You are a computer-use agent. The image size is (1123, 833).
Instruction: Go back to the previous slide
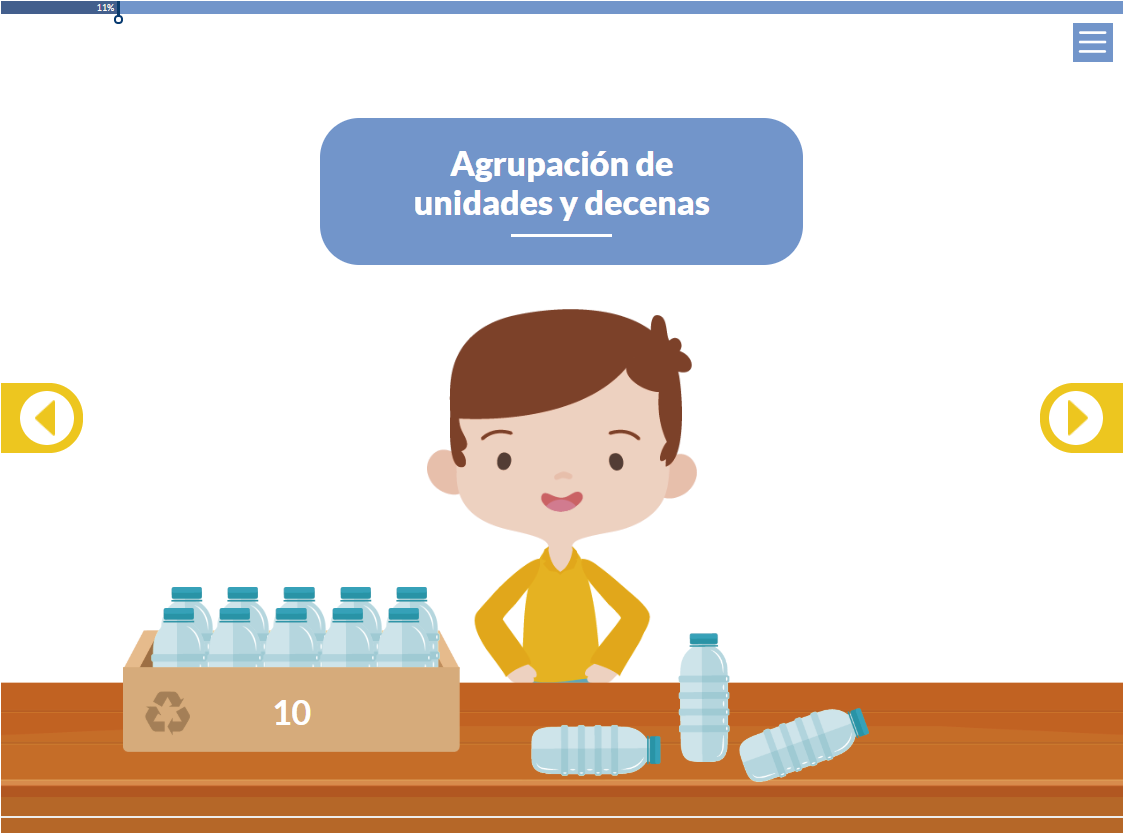45,418
